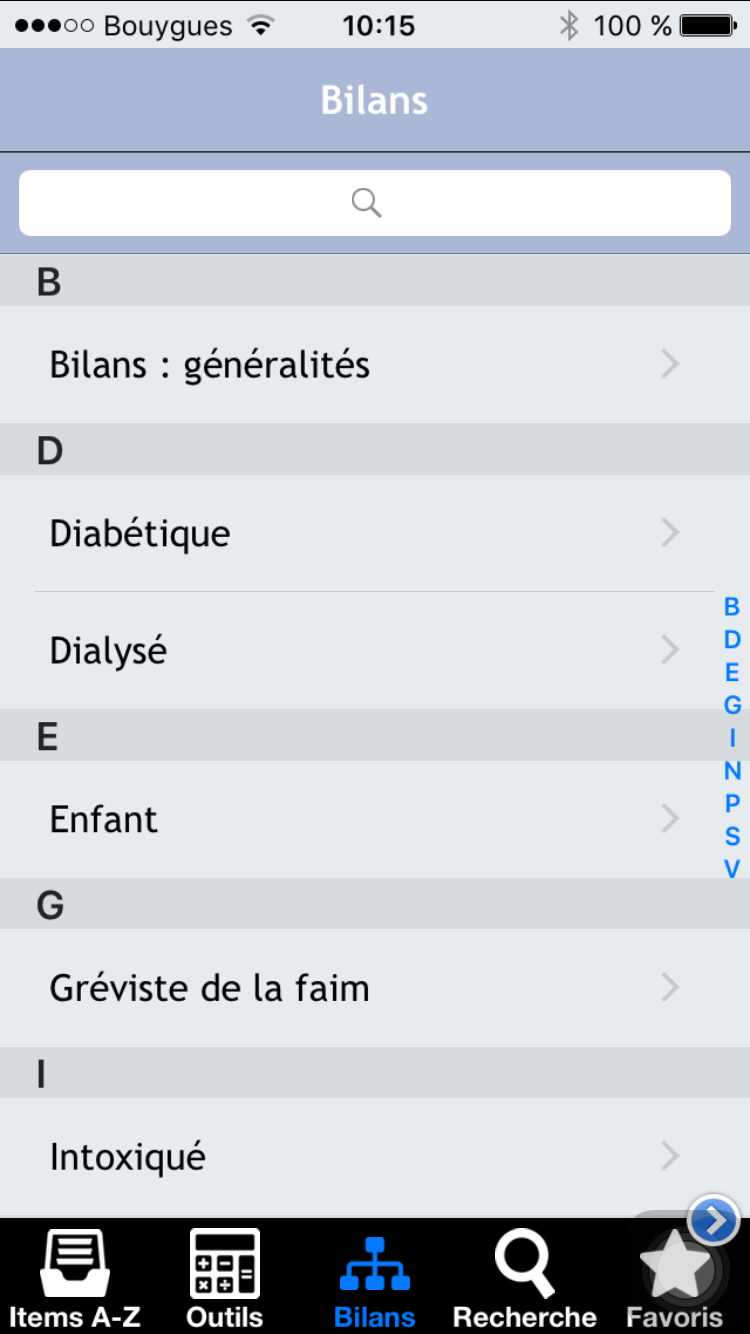Switch to the Outils tab
This screenshot has width=750, height=1334.
pos(225,1277)
